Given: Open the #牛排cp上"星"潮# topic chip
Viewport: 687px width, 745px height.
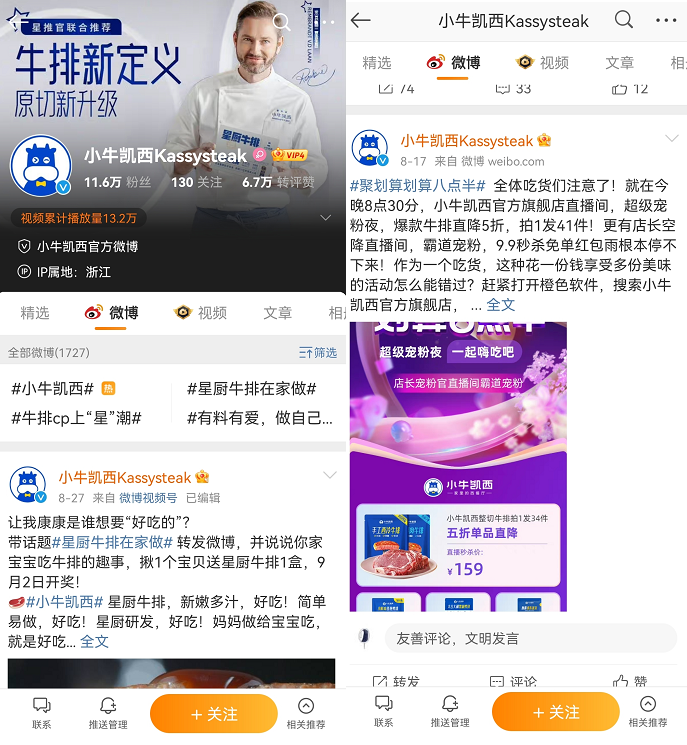Looking at the screenshot, I should coord(75,417).
